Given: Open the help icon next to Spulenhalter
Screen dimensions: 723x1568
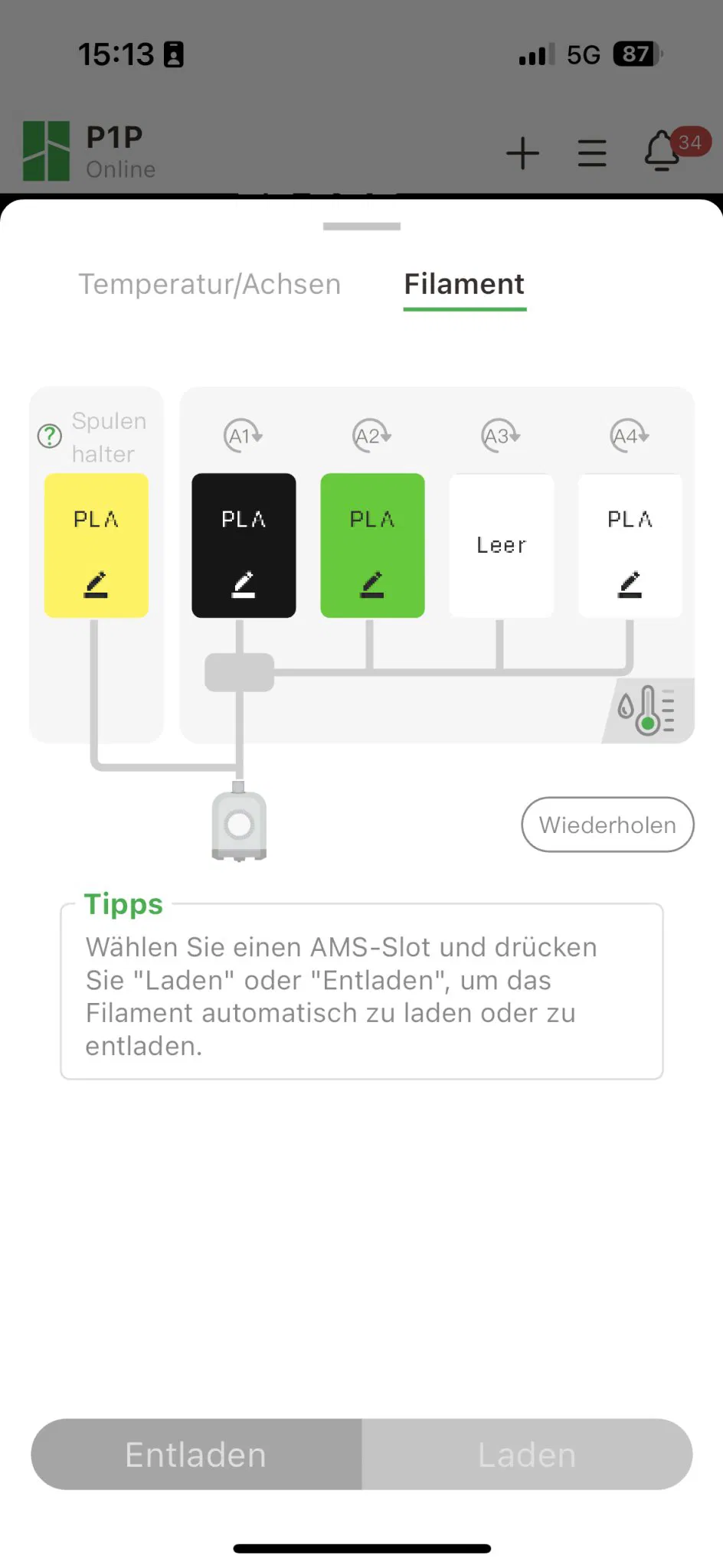Looking at the screenshot, I should pos(50,436).
